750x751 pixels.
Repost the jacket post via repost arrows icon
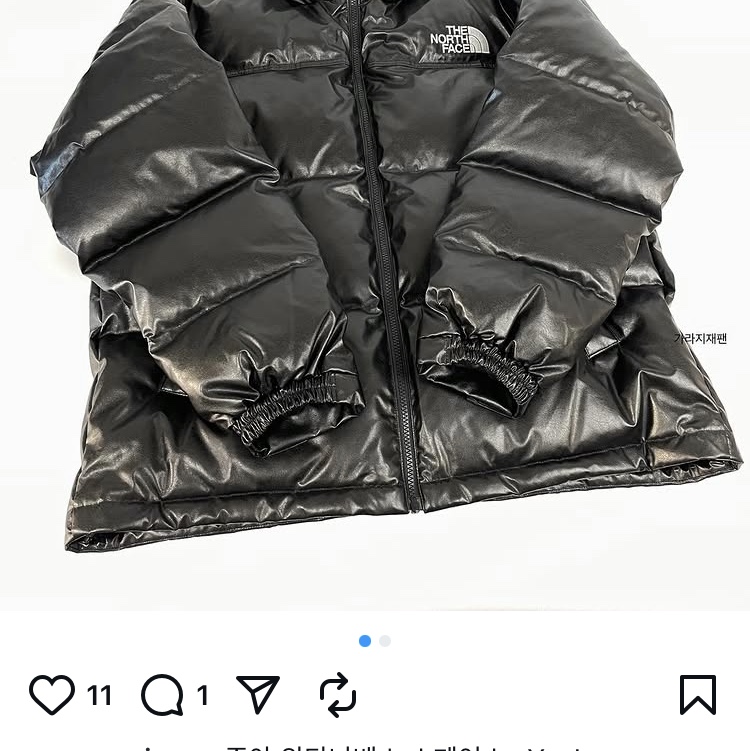[338, 694]
